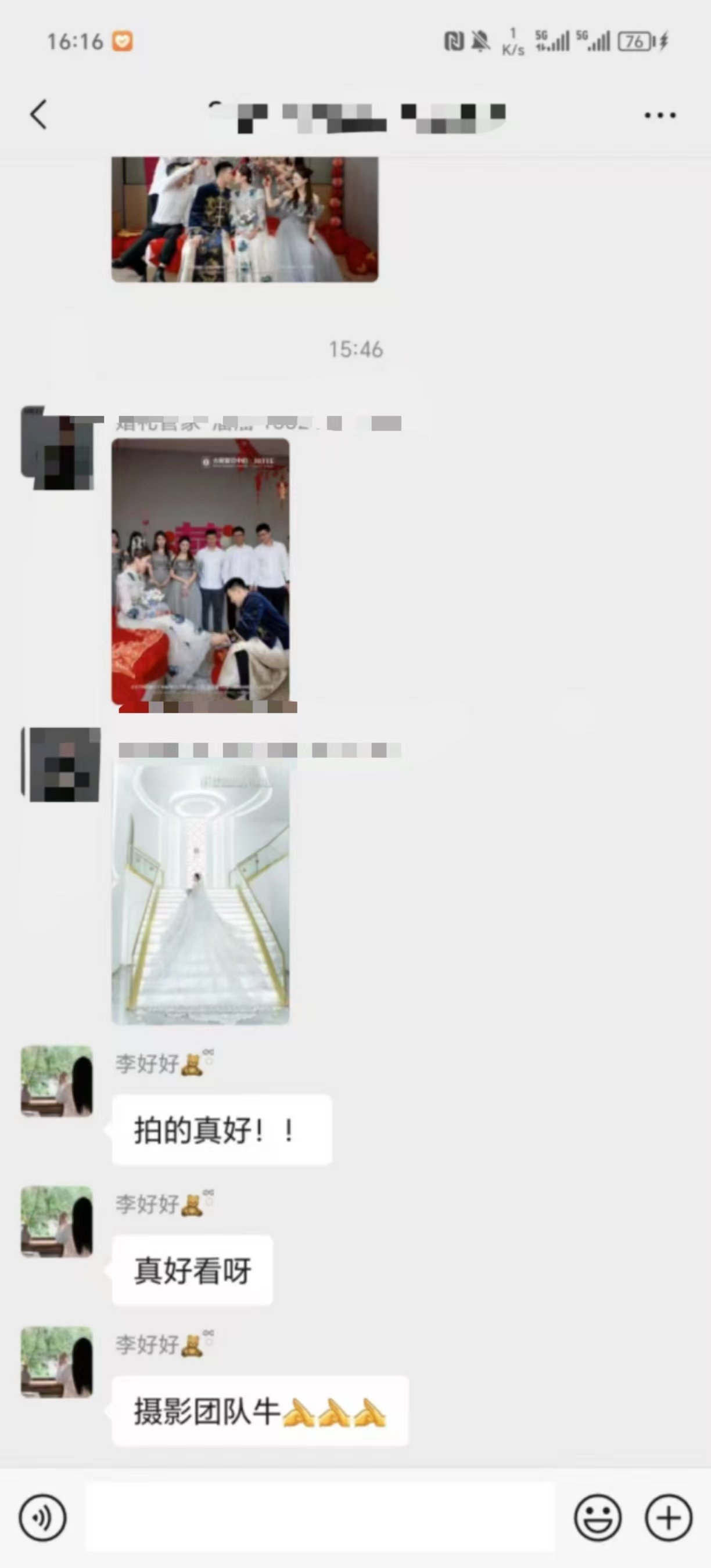Open the three-dot chat options menu

point(660,114)
